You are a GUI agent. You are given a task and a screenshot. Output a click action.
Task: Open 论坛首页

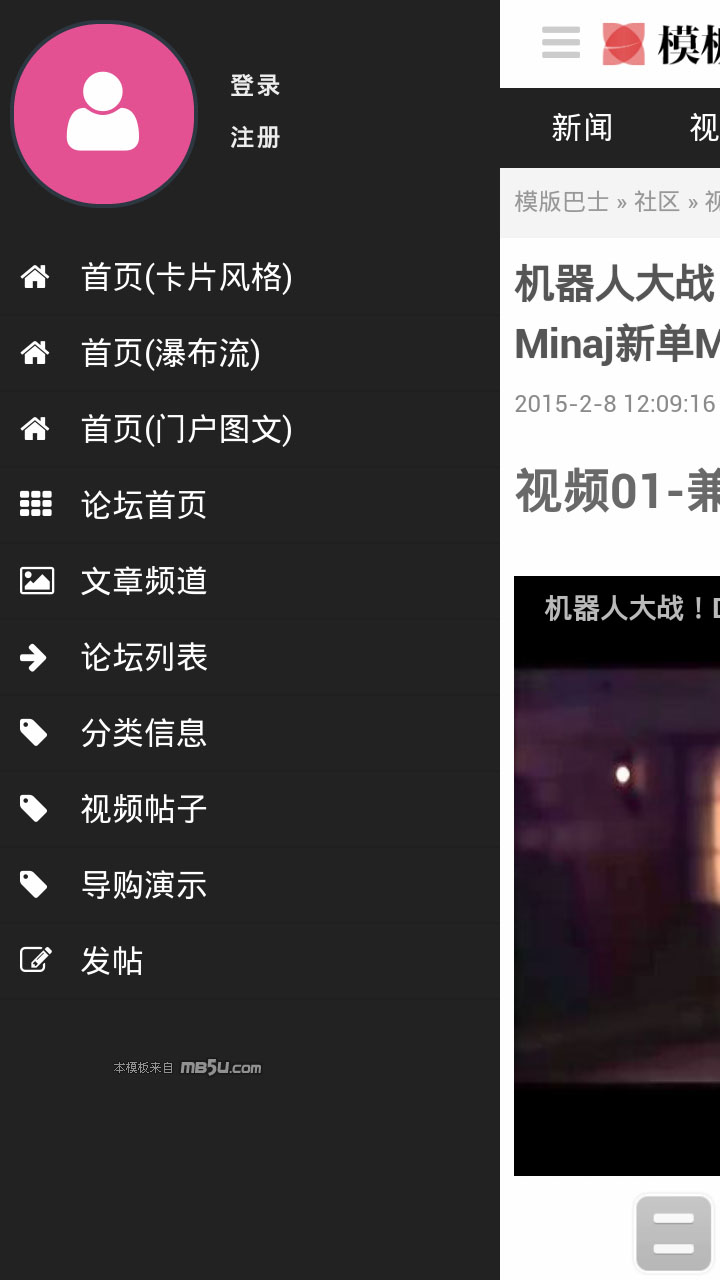click(x=143, y=505)
